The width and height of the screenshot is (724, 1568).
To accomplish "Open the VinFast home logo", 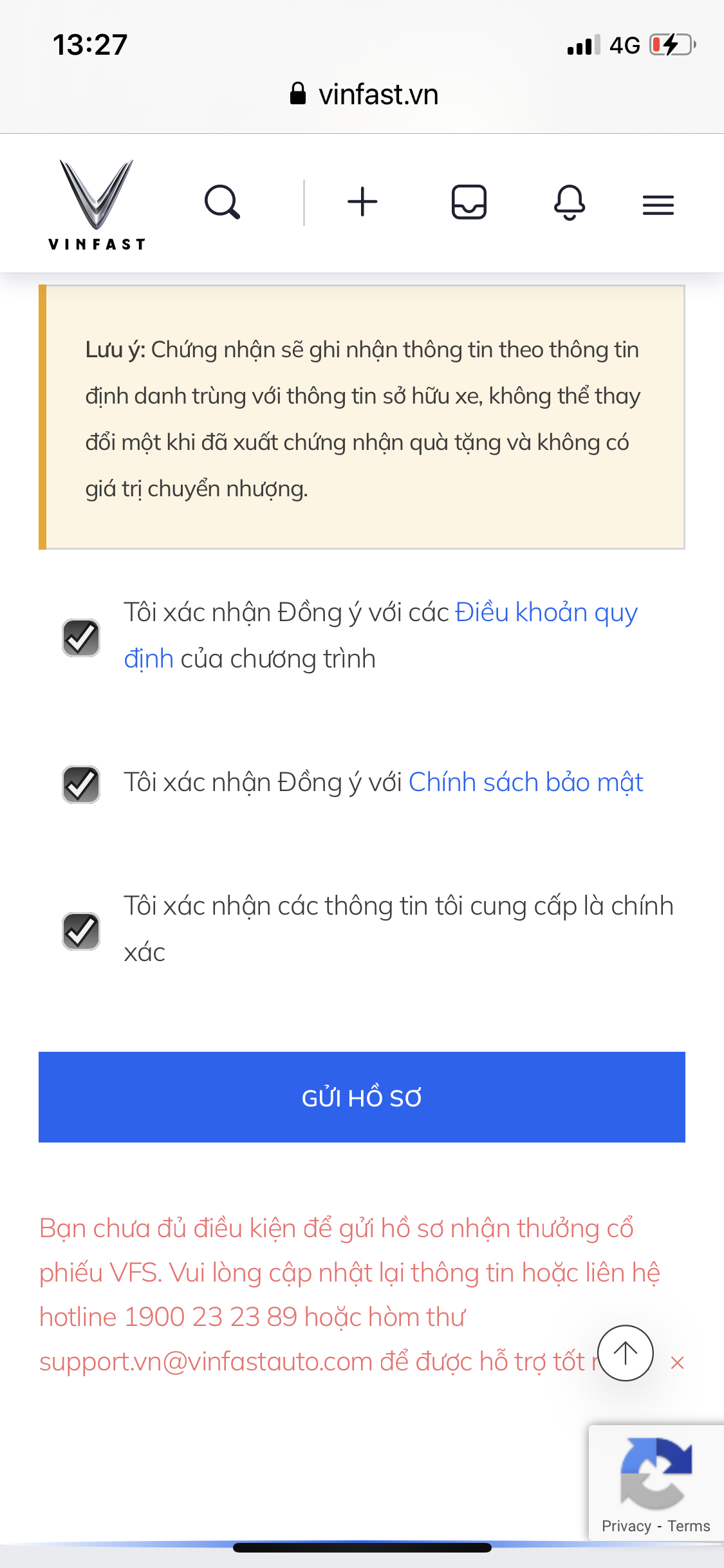I will pyautogui.click(x=97, y=204).
